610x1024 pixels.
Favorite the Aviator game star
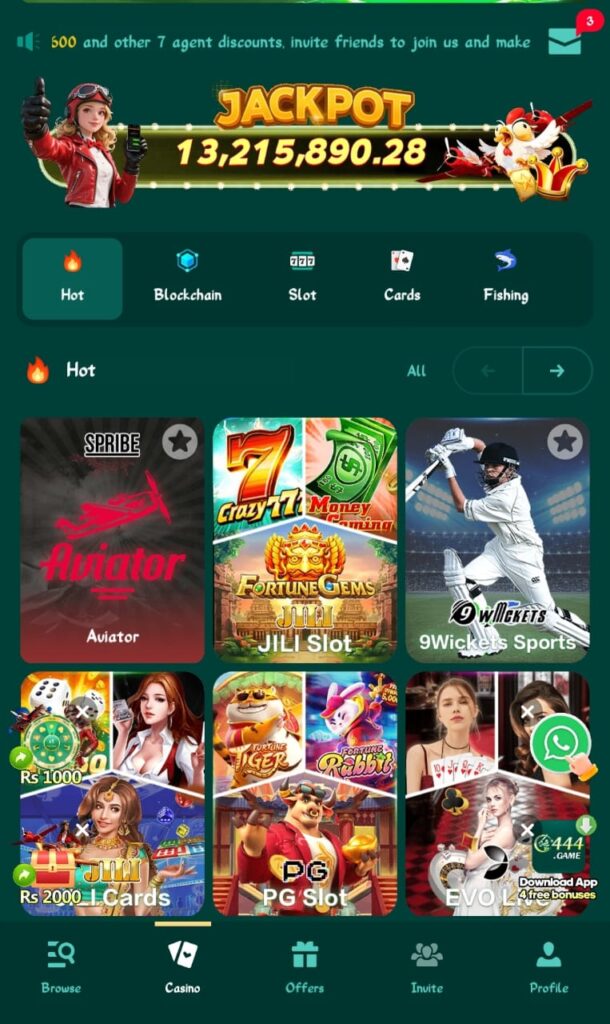pos(180,441)
